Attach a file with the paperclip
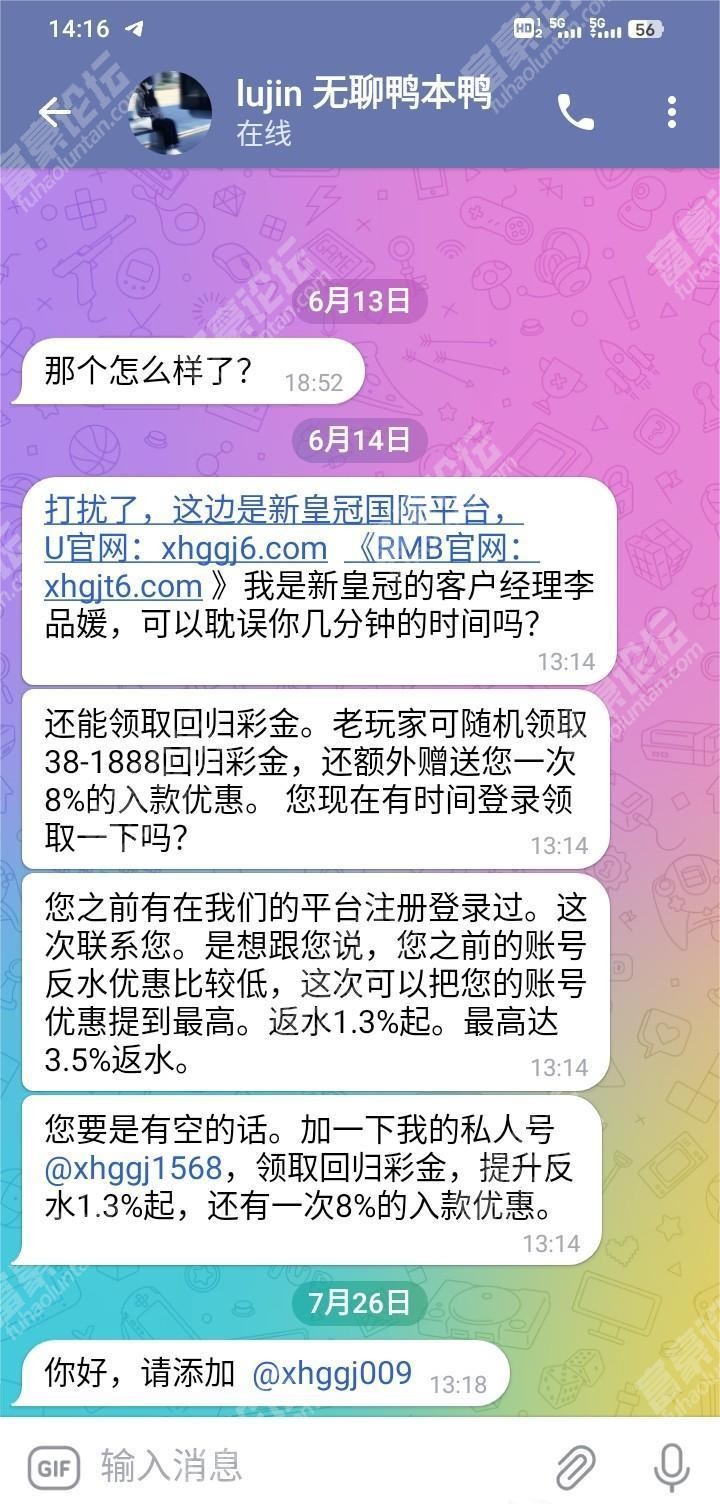 coord(575,1467)
